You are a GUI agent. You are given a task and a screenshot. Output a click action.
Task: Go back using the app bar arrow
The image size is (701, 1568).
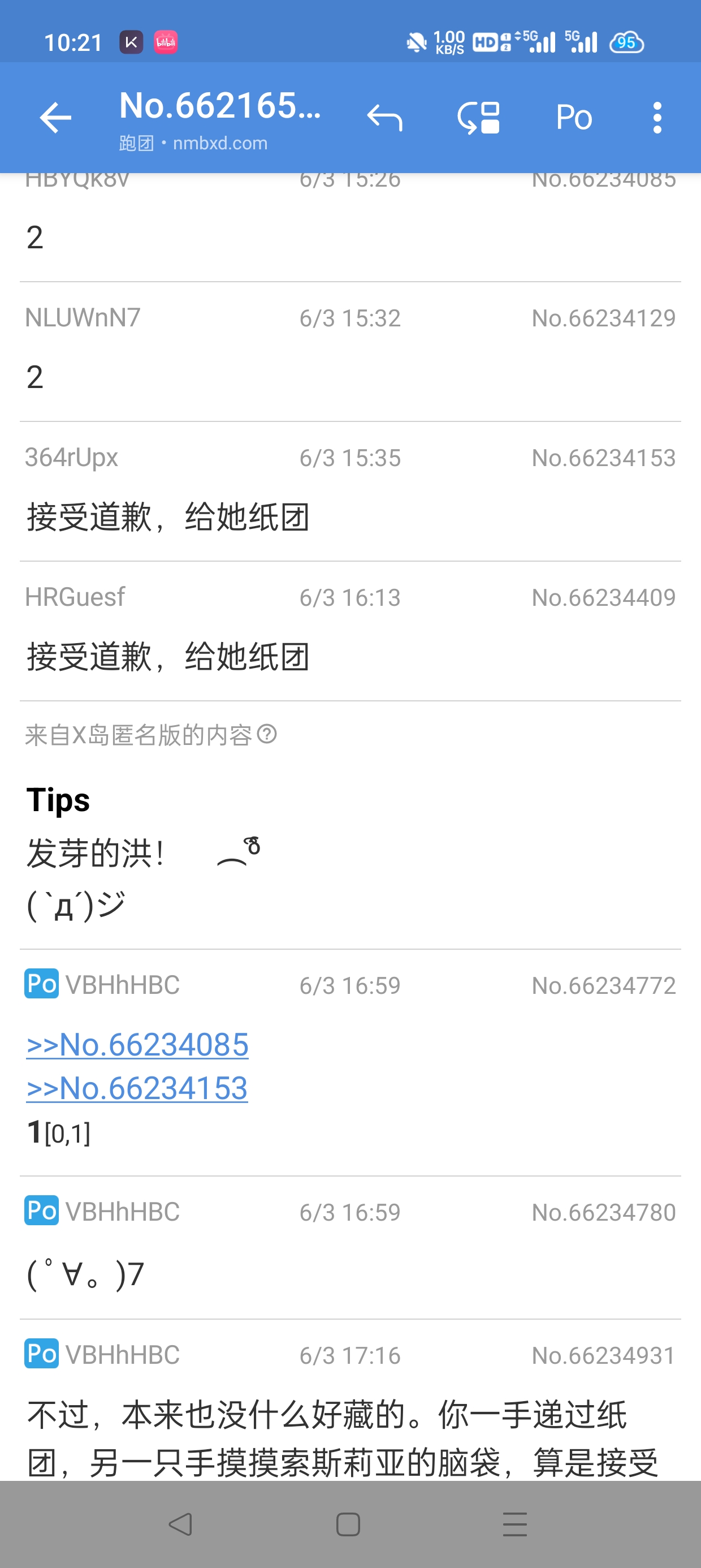55,118
